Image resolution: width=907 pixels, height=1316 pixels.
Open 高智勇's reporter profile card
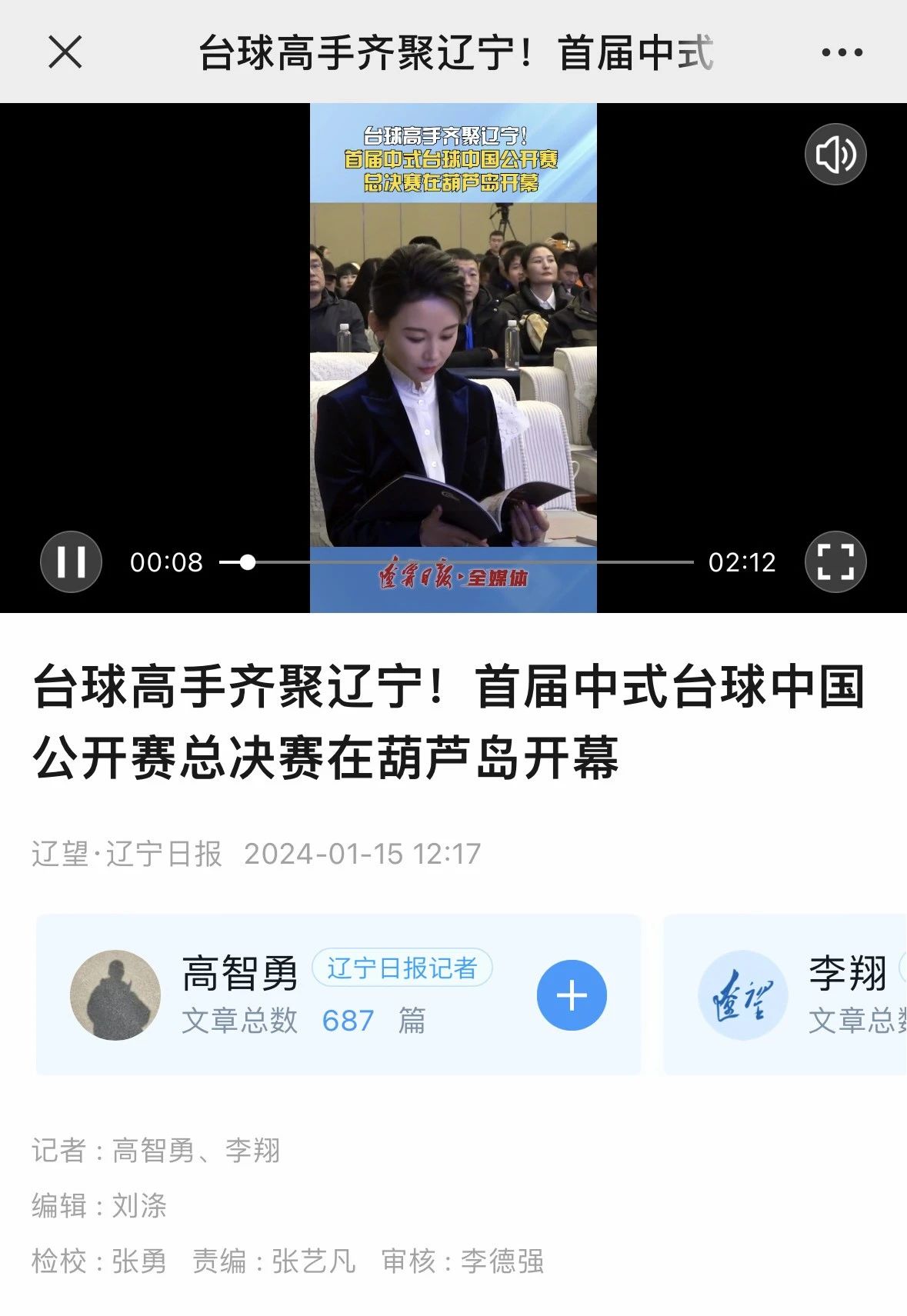[308, 995]
